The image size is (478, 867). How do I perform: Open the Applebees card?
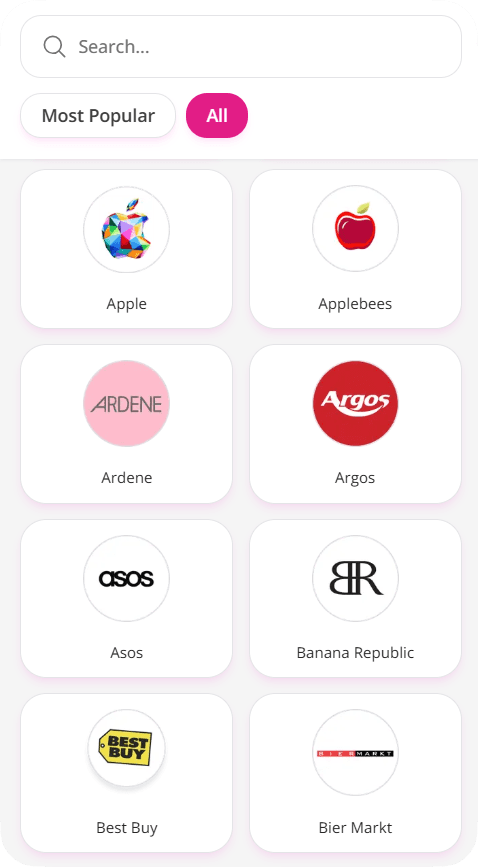click(x=355, y=249)
